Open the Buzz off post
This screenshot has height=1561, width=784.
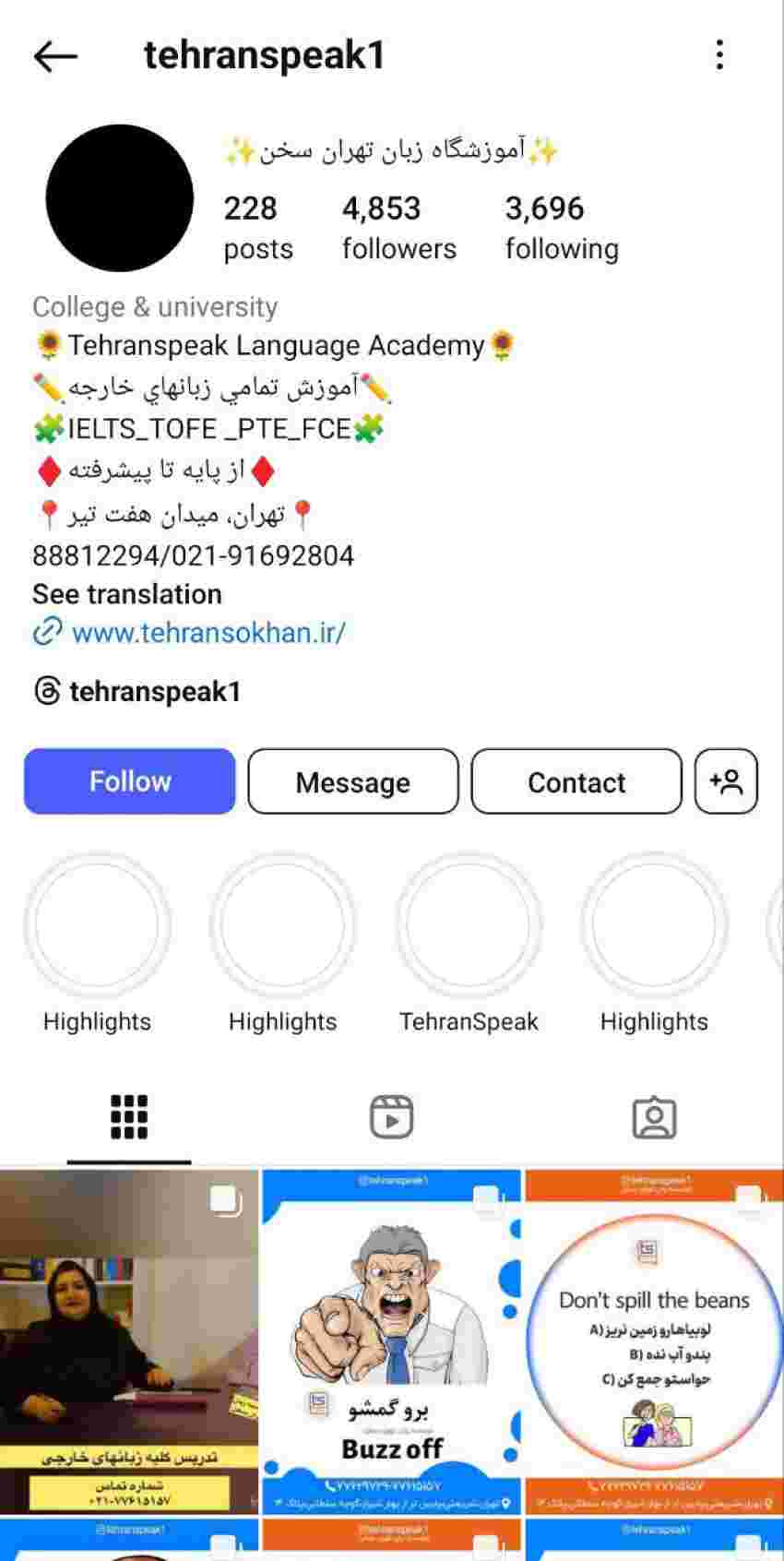coord(392,1342)
